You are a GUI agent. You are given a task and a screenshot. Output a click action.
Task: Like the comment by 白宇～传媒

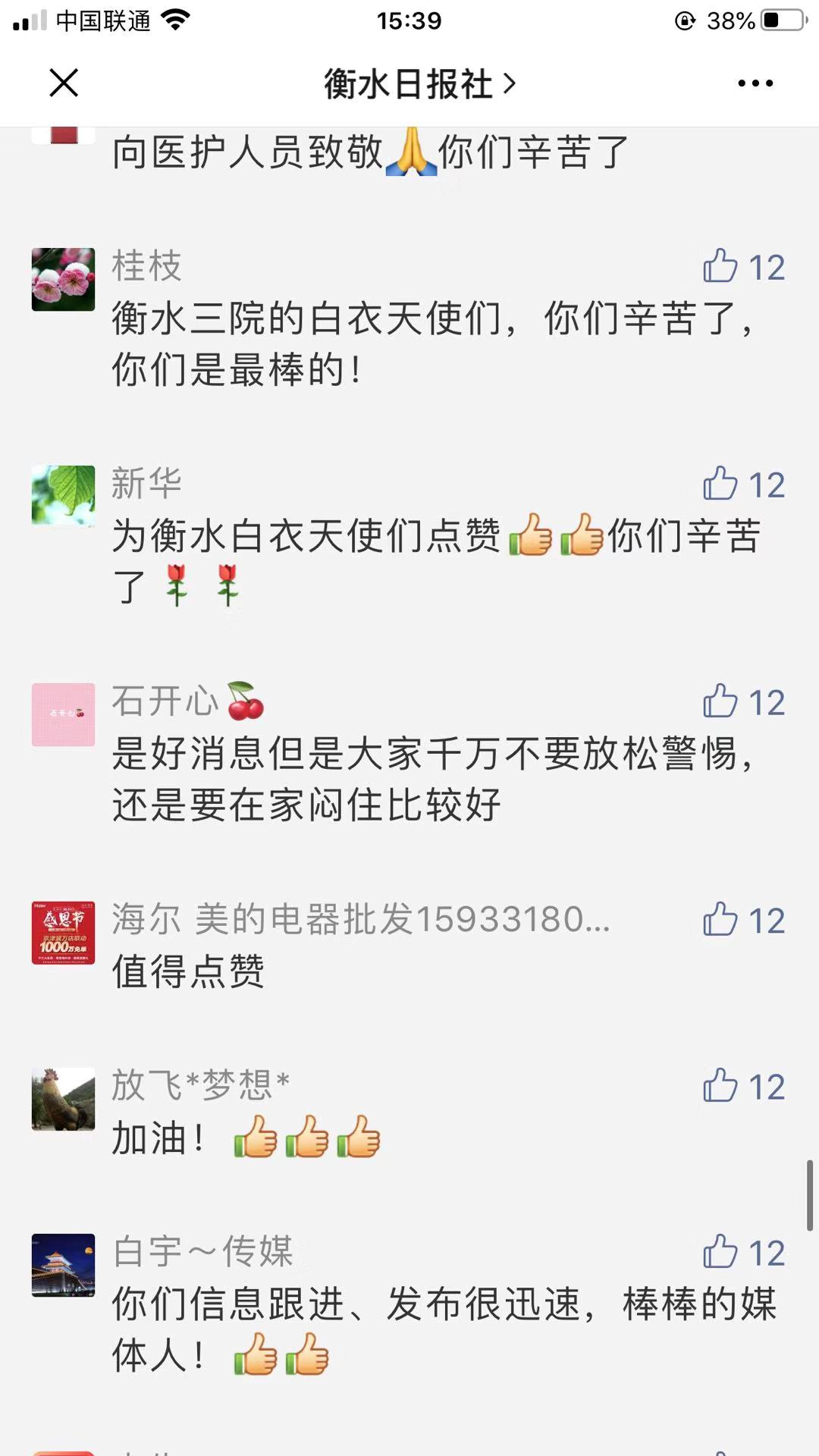click(721, 1252)
